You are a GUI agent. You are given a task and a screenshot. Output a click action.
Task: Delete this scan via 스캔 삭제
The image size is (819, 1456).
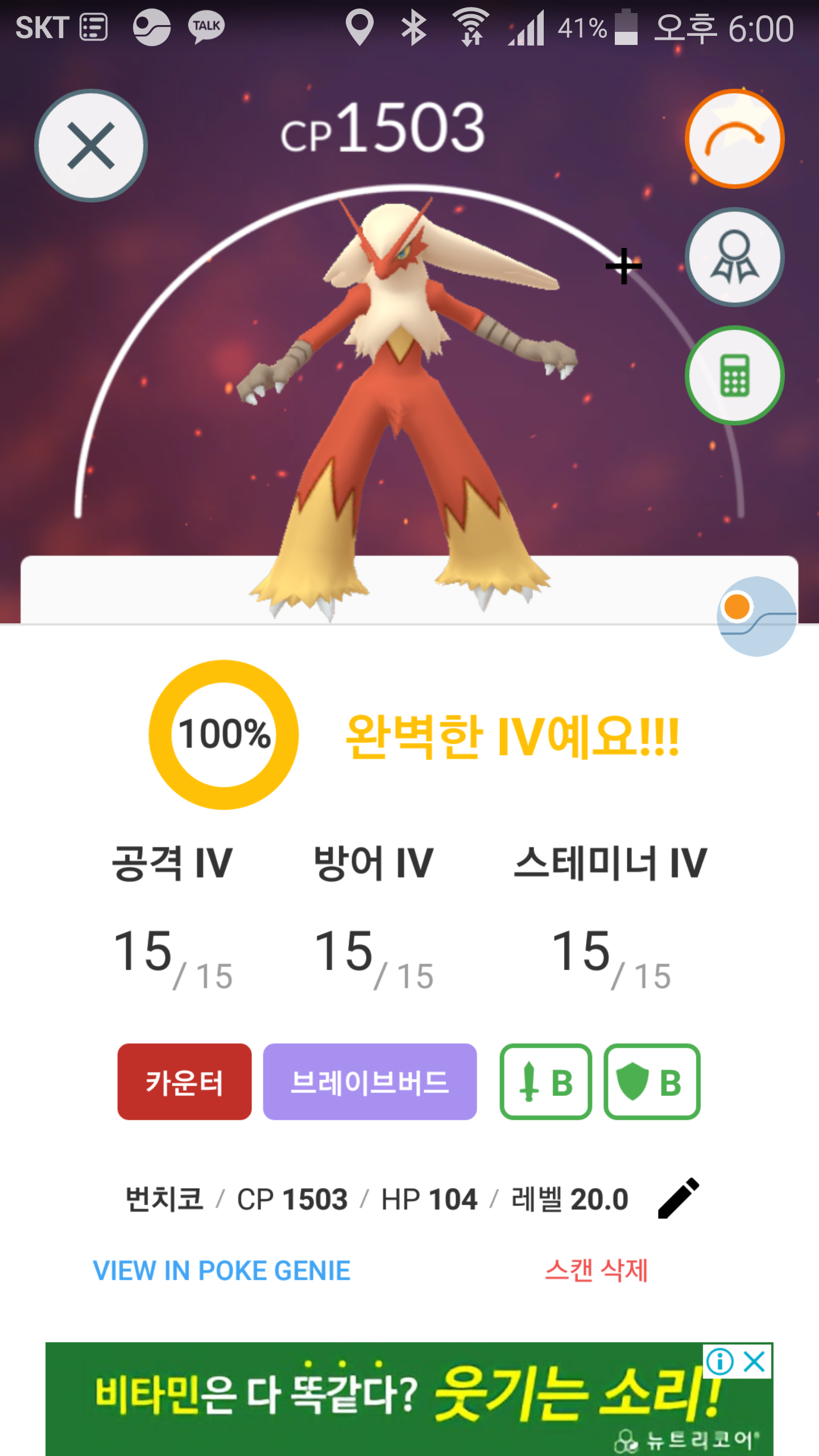596,1271
